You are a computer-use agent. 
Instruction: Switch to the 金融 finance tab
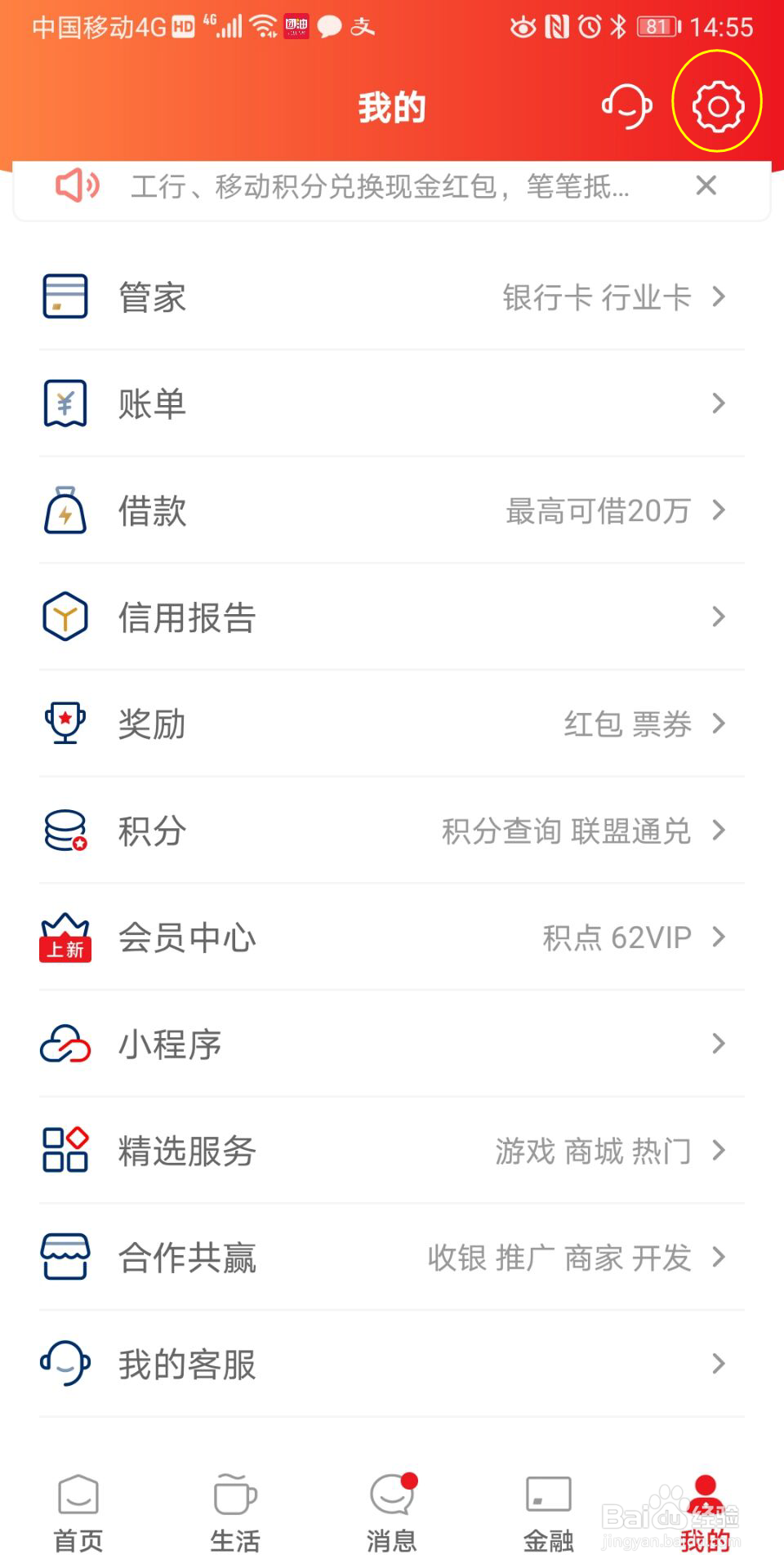click(x=549, y=1513)
